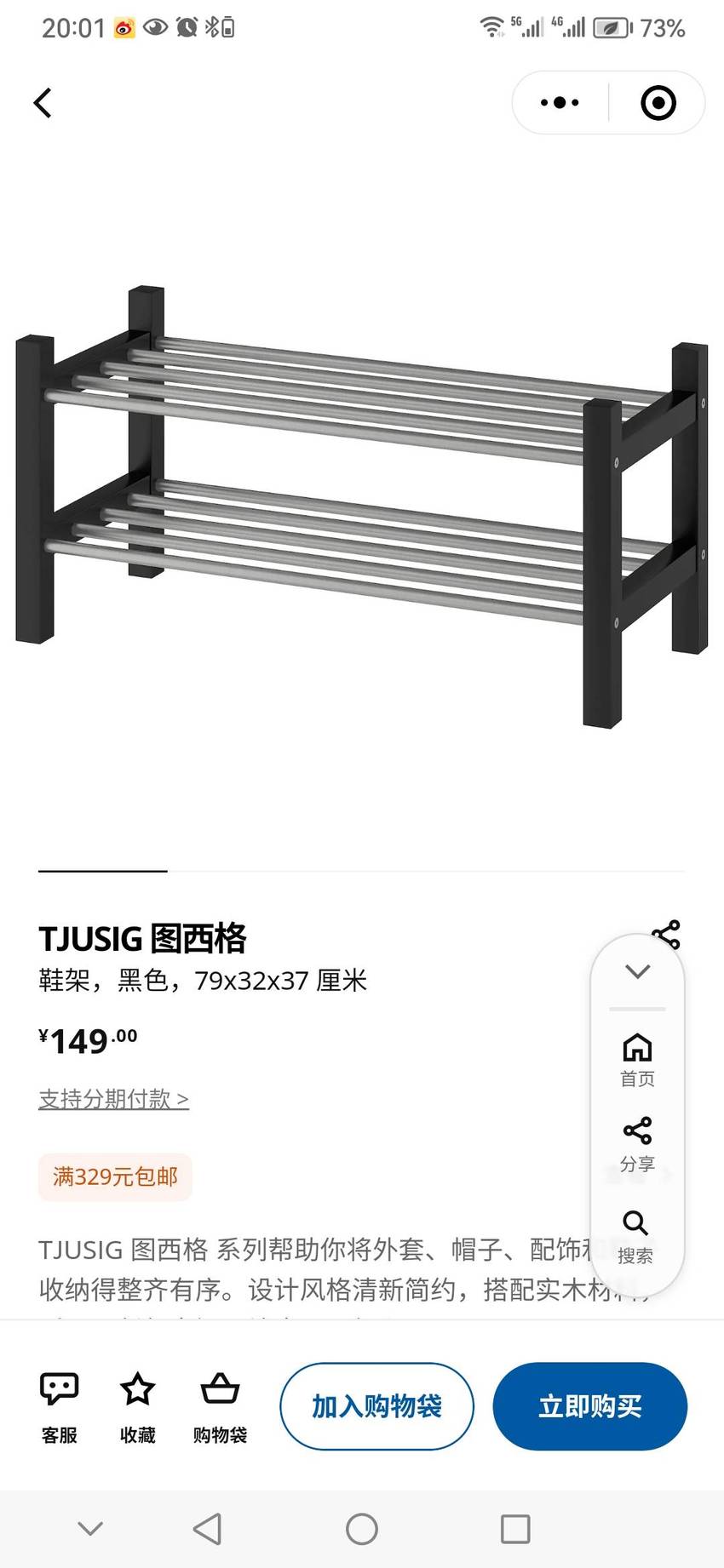Tap 加入购物袋 to add to bag

coord(376,1406)
